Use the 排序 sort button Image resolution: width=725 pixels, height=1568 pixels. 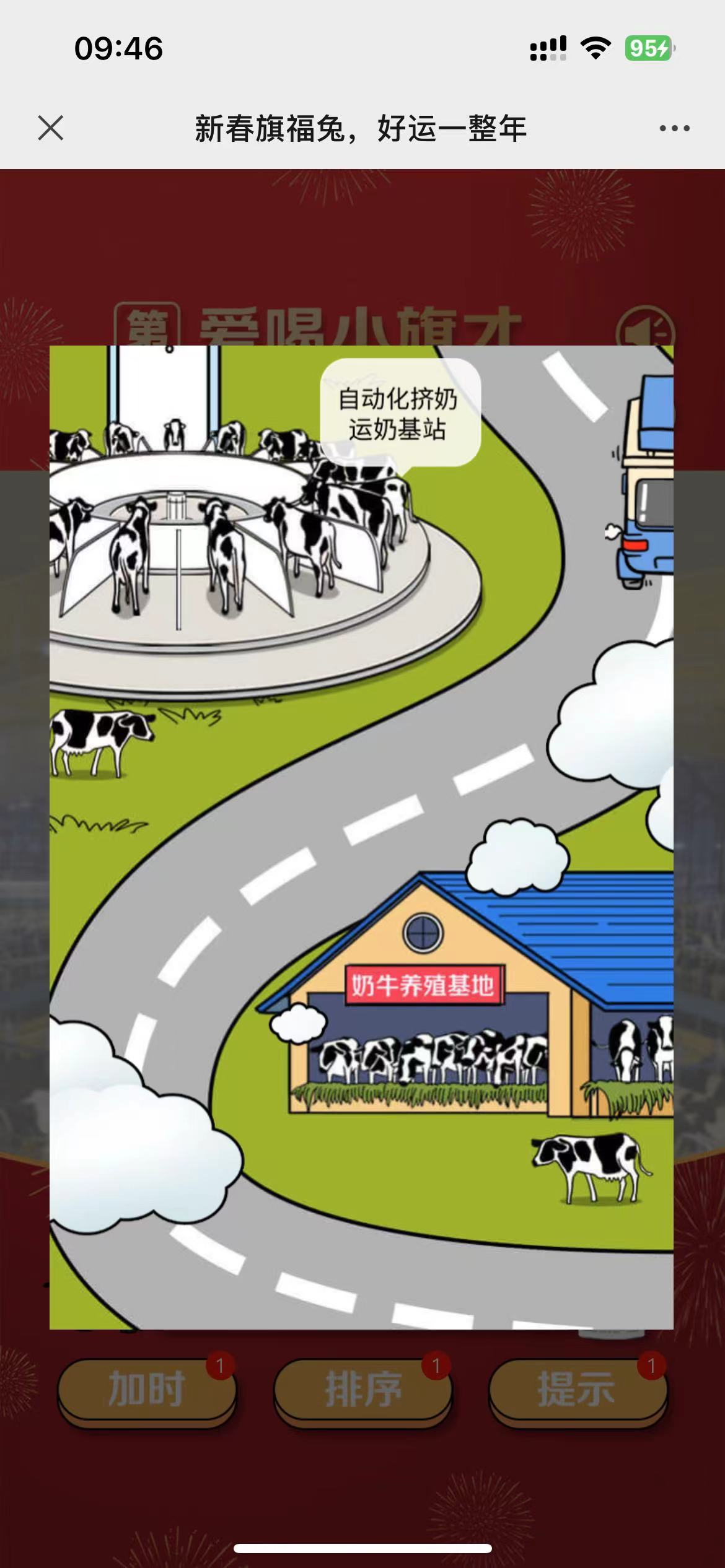pyautogui.click(x=363, y=1388)
